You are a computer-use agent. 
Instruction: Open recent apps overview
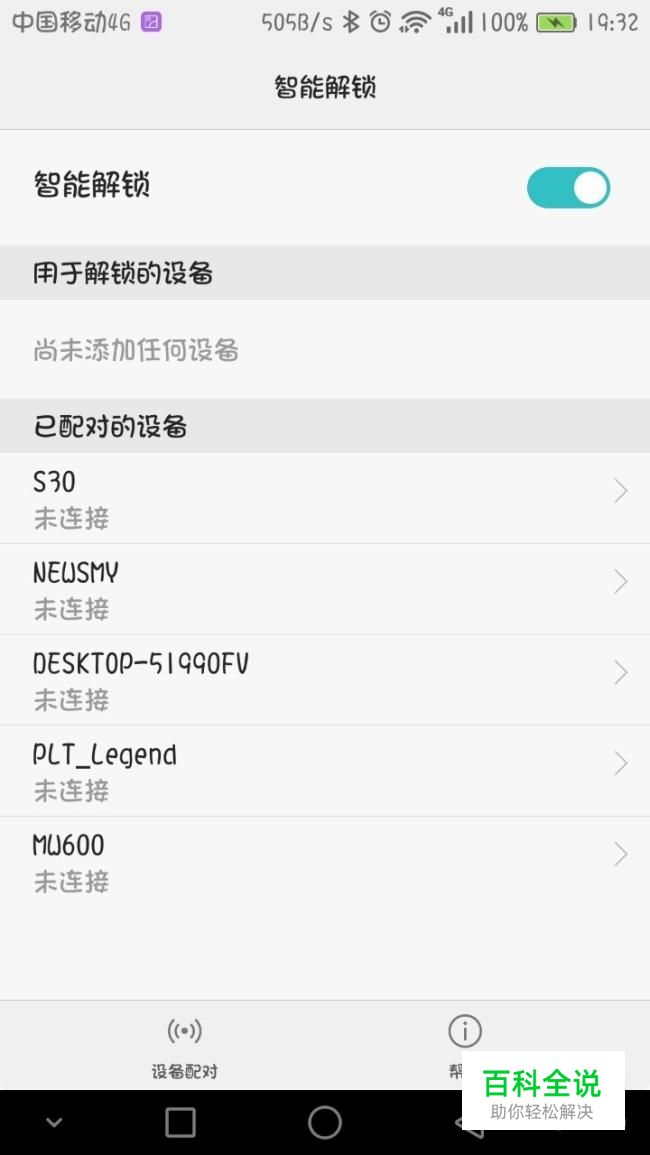coord(180,1122)
